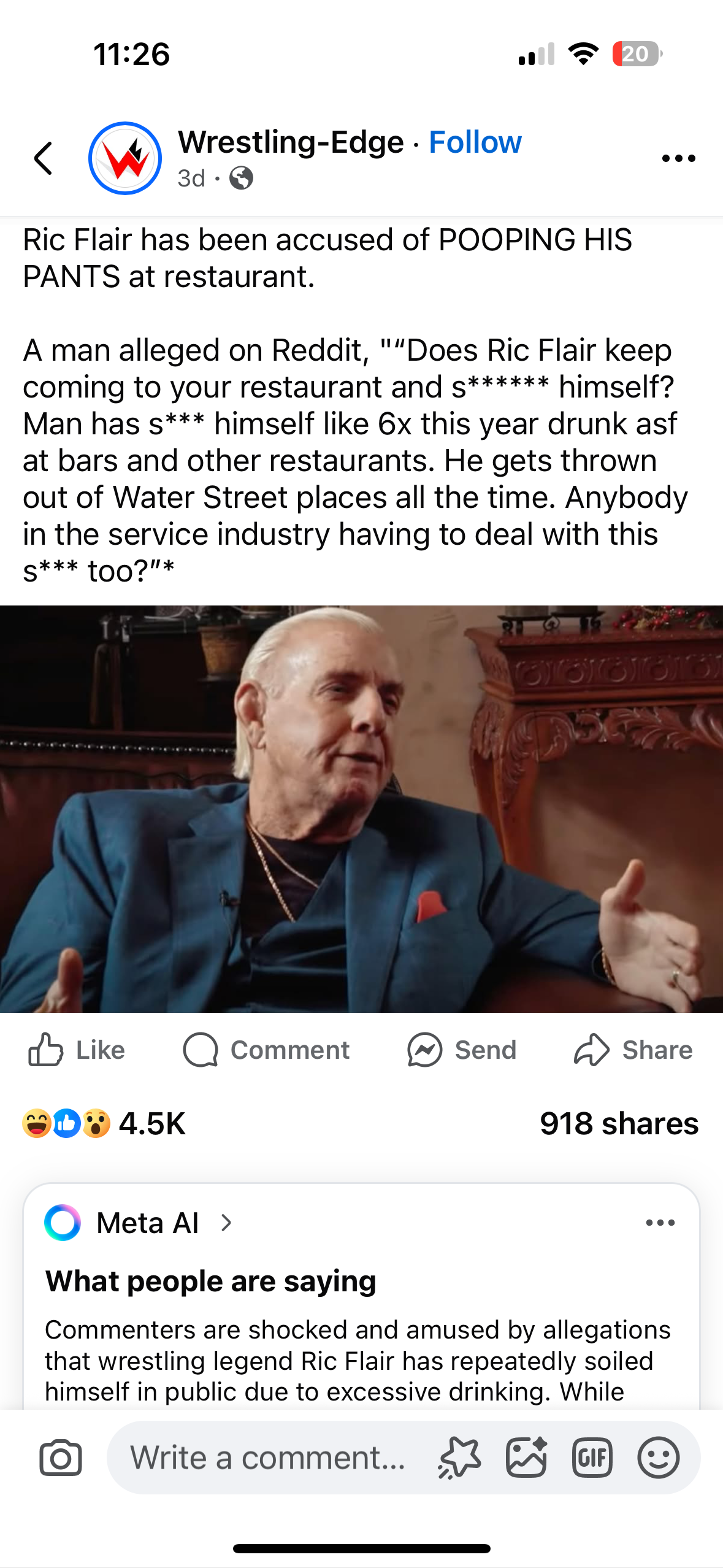Open the Meta AI card options menu

click(x=660, y=1223)
